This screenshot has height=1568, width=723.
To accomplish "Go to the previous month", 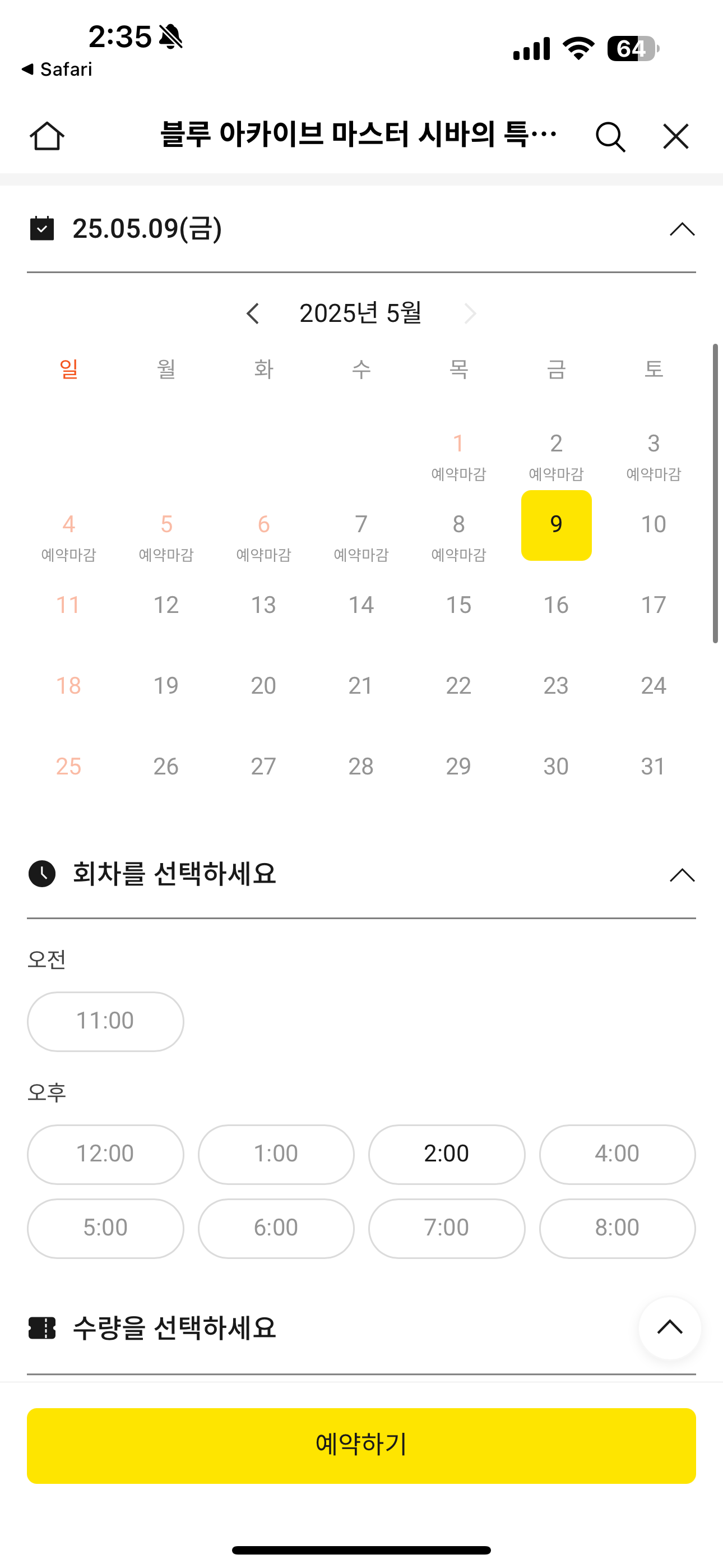I will coord(253,313).
